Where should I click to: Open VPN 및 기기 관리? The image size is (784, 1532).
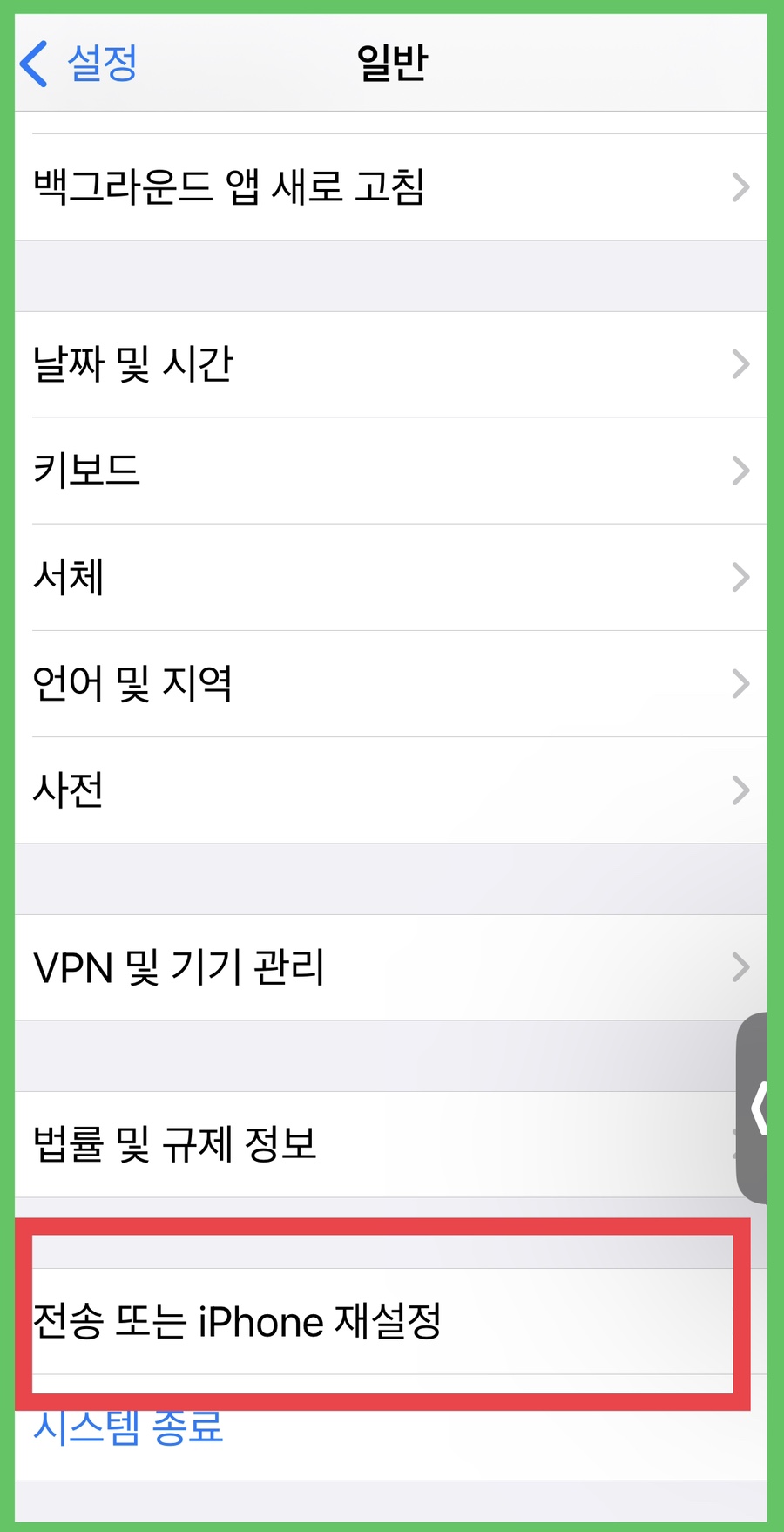390,967
